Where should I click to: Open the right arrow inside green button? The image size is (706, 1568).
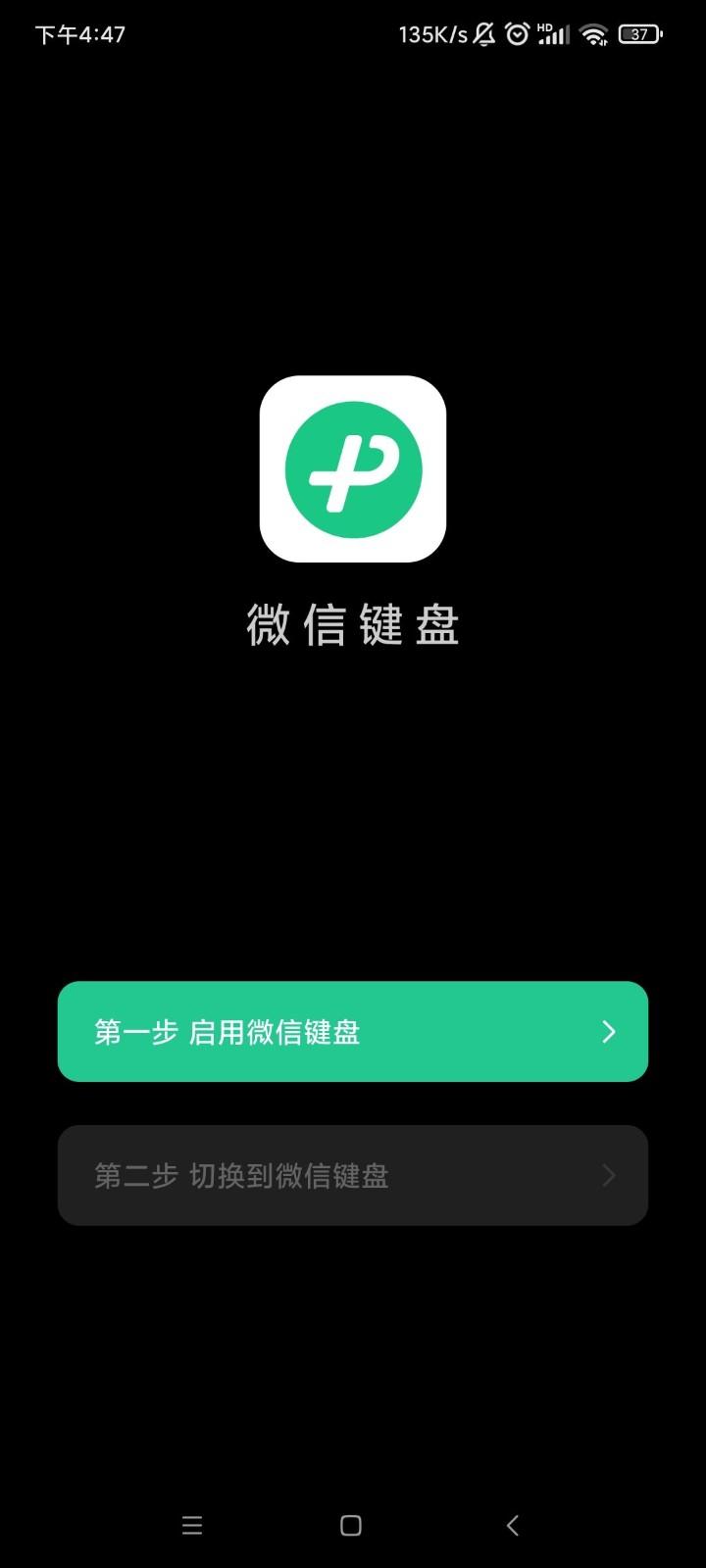(609, 1031)
